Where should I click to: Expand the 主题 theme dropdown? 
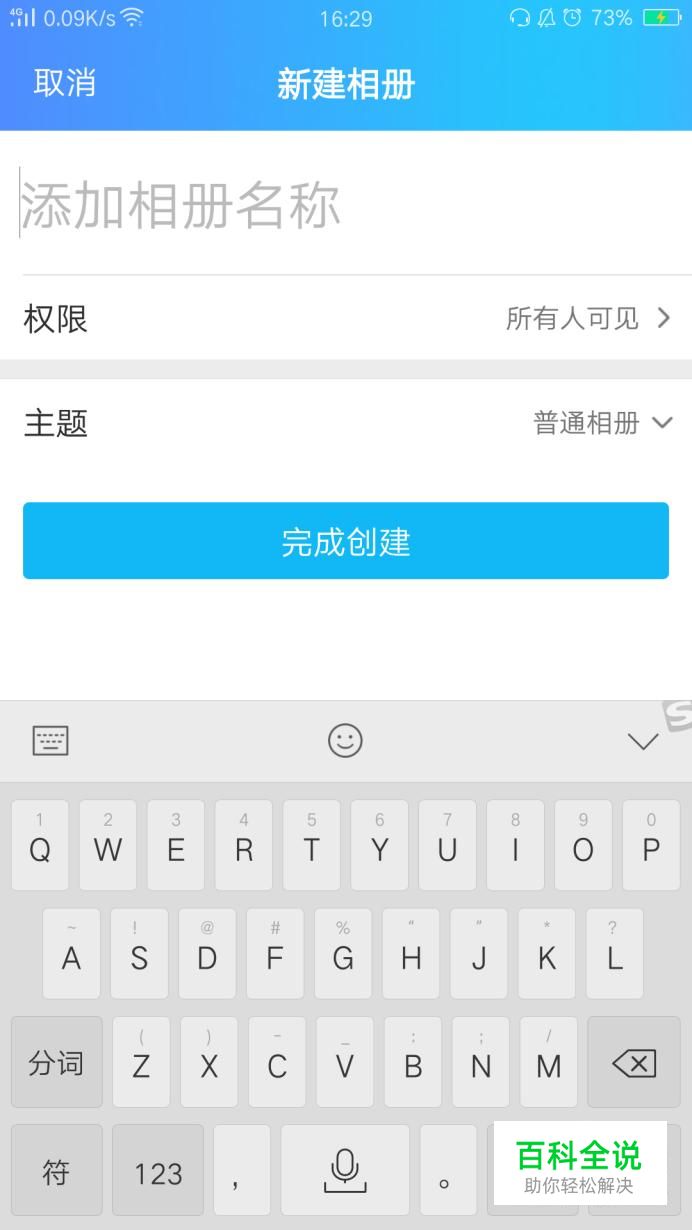pyautogui.click(x=602, y=423)
